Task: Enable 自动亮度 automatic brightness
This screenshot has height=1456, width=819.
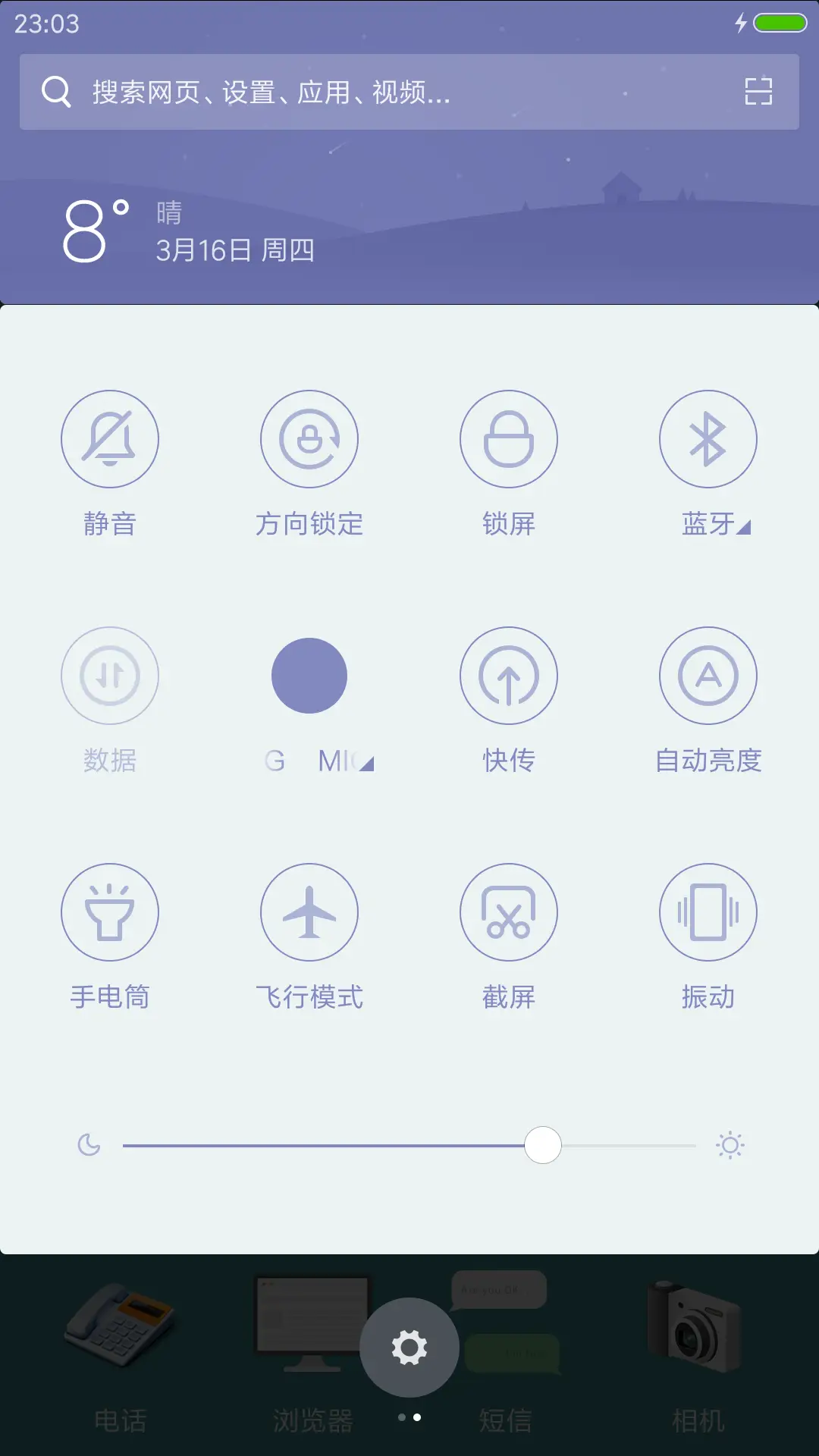Action: [708, 676]
